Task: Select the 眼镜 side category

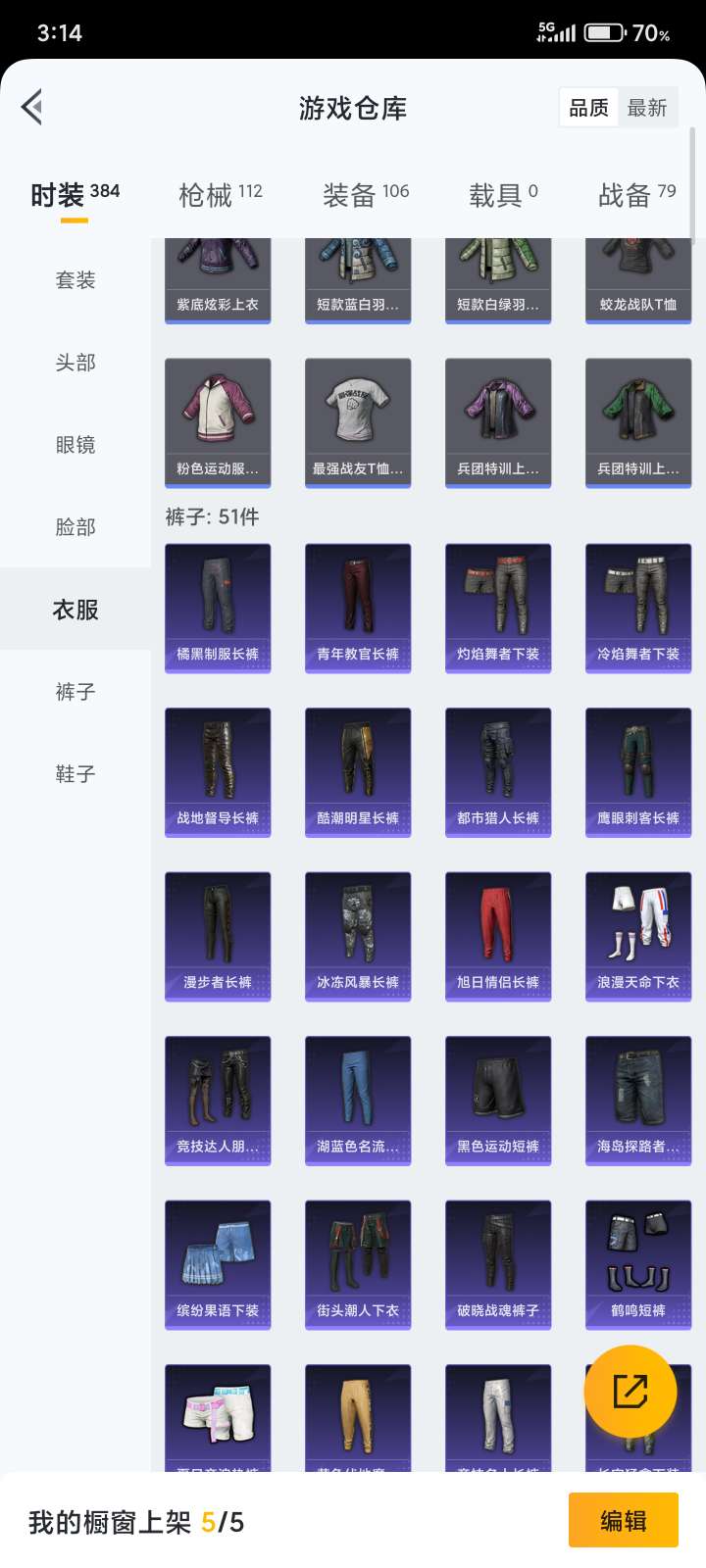Action: (x=76, y=445)
